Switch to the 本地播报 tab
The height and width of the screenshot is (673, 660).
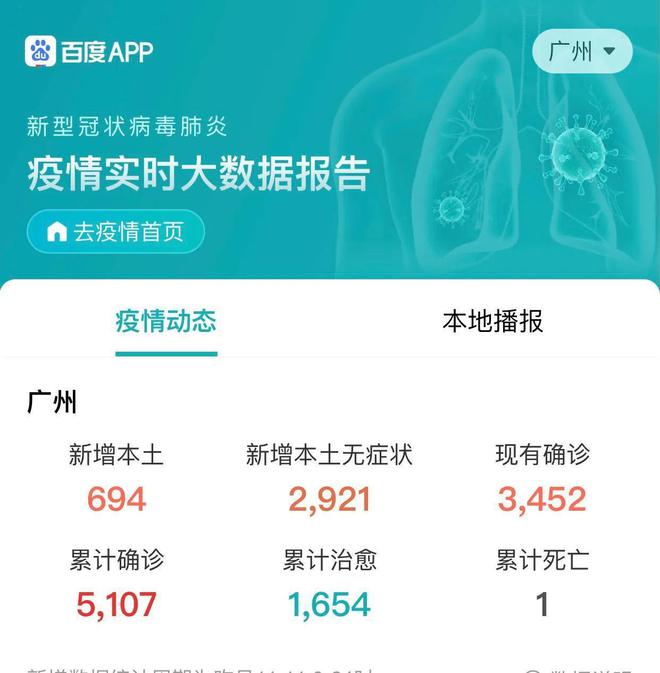[x=492, y=321]
